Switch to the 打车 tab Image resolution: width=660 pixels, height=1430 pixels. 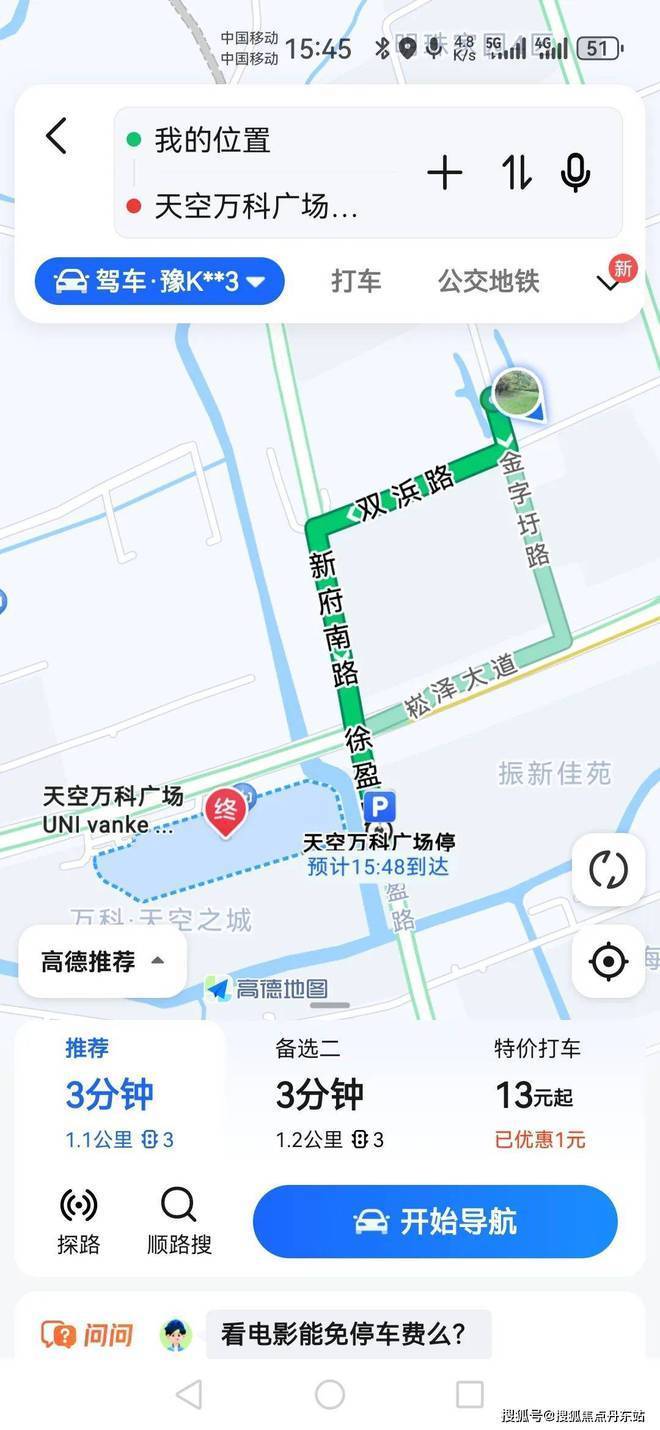pos(356,282)
